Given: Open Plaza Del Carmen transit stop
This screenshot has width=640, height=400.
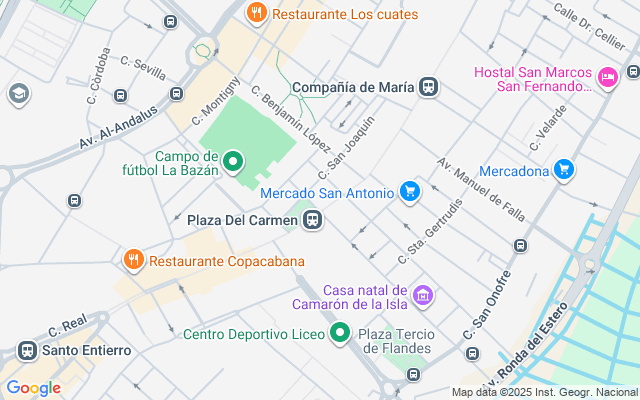Looking at the screenshot, I should [313, 219].
